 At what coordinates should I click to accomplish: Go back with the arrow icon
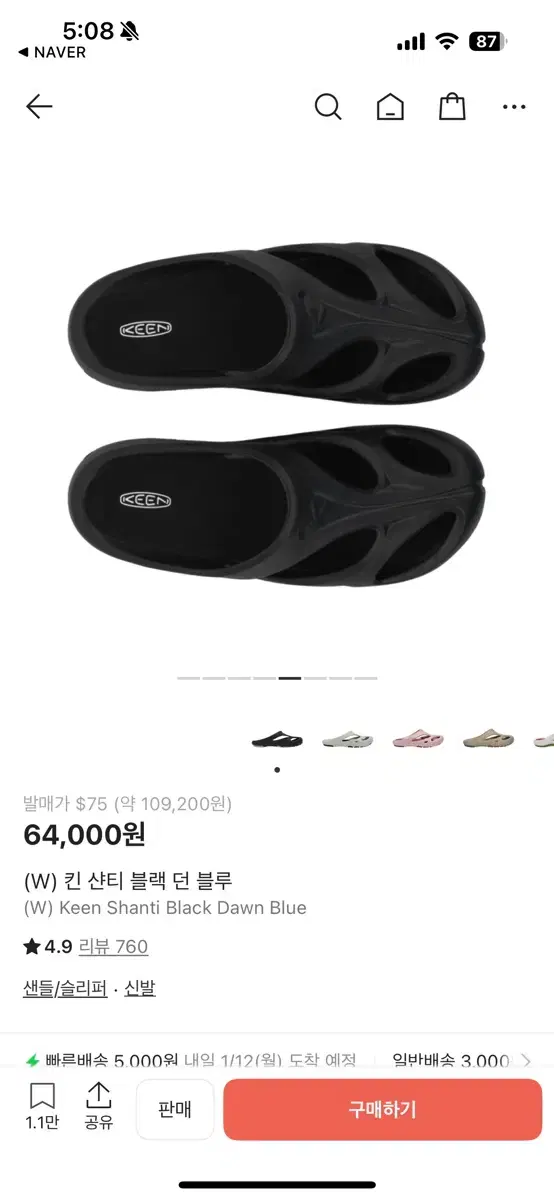(39, 107)
